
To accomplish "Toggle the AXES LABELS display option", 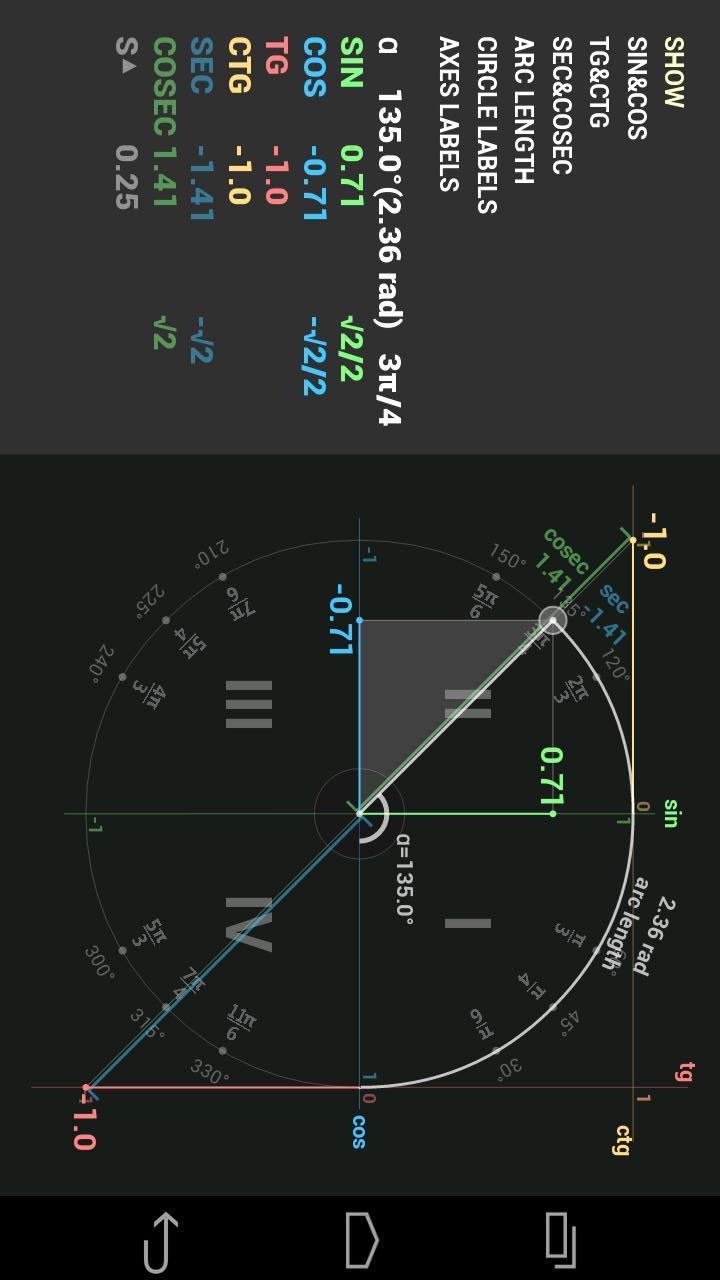I will pyautogui.click(x=448, y=114).
